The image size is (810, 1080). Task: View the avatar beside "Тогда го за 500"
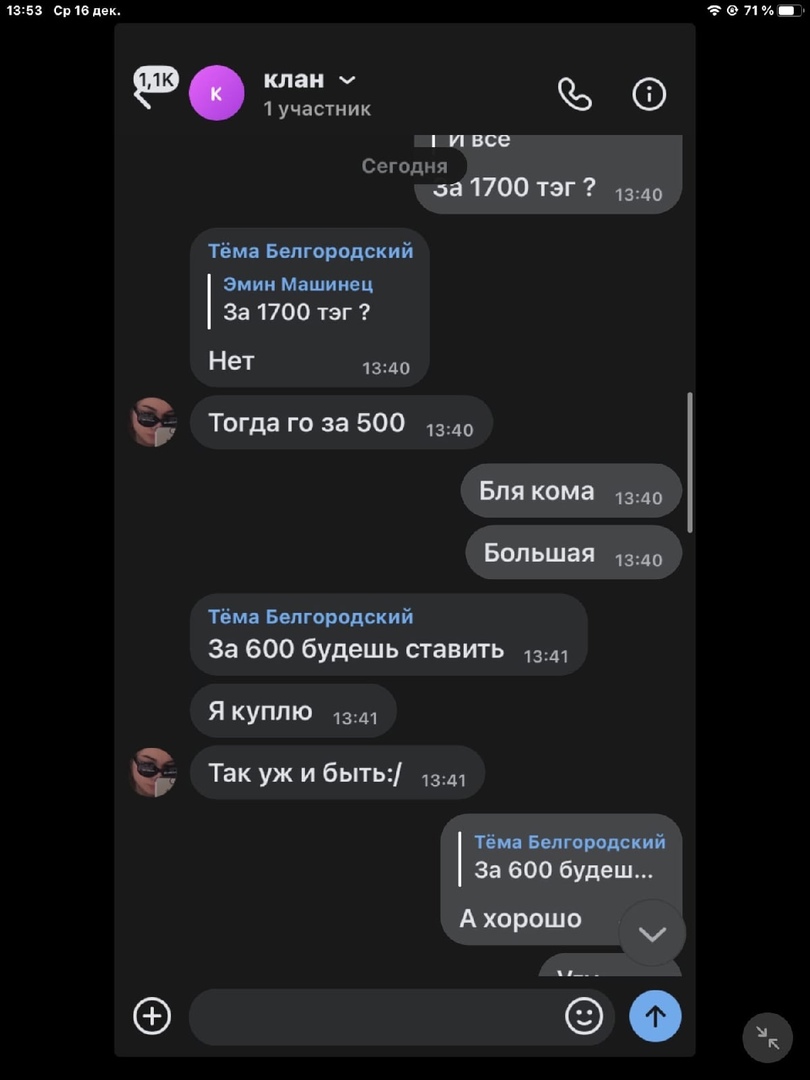pos(154,422)
